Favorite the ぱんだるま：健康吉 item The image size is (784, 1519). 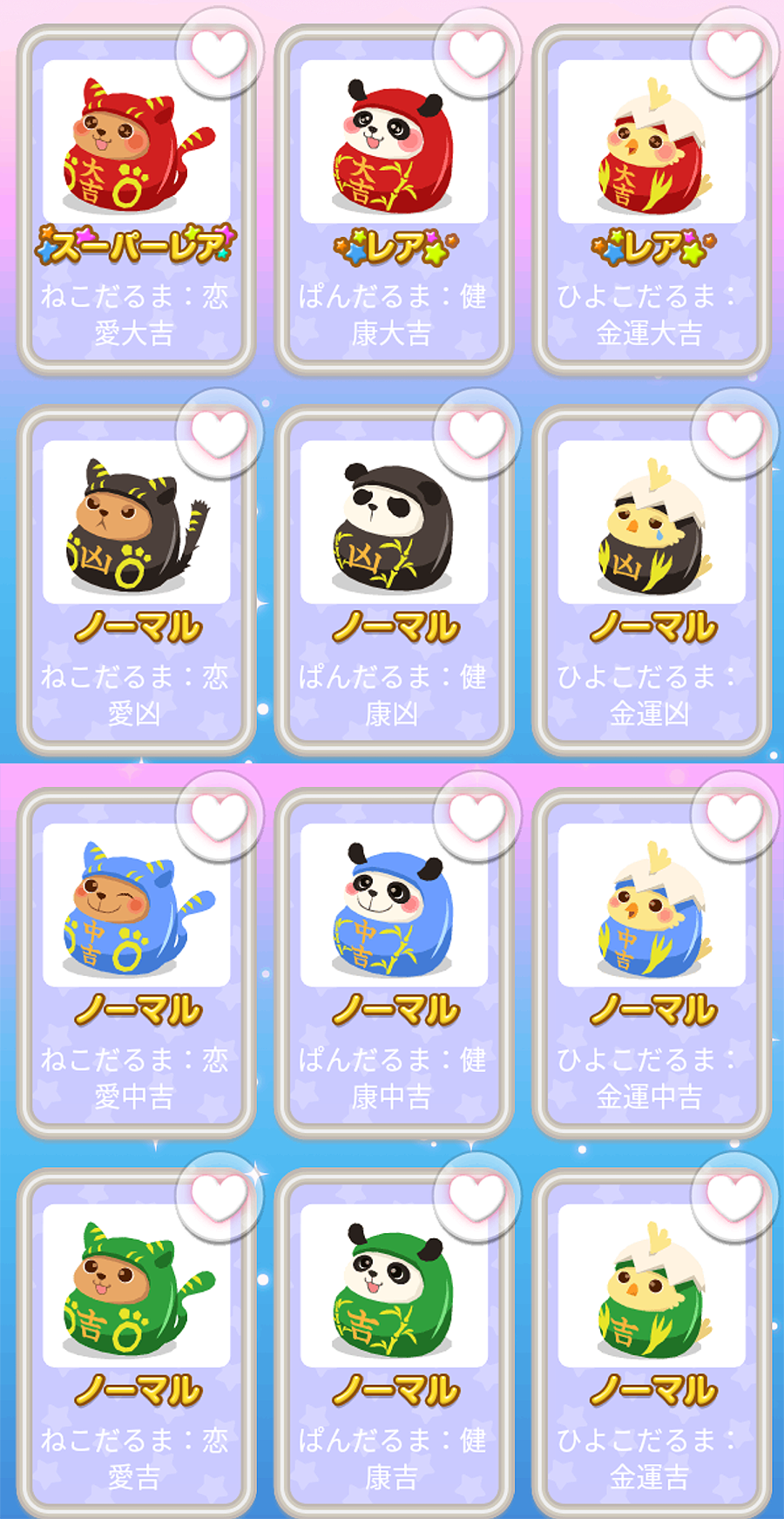(x=476, y=1197)
